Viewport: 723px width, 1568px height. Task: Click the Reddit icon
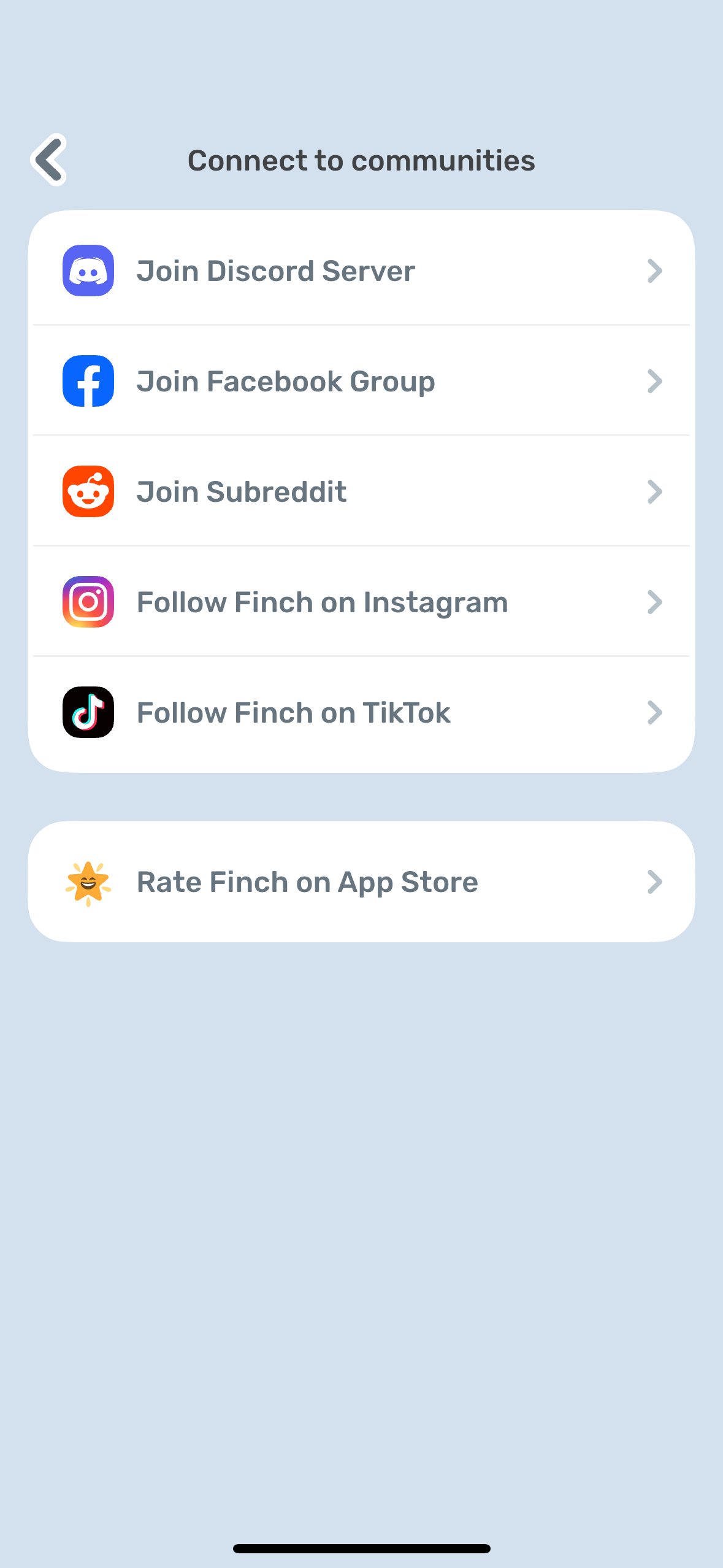(88, 491)
